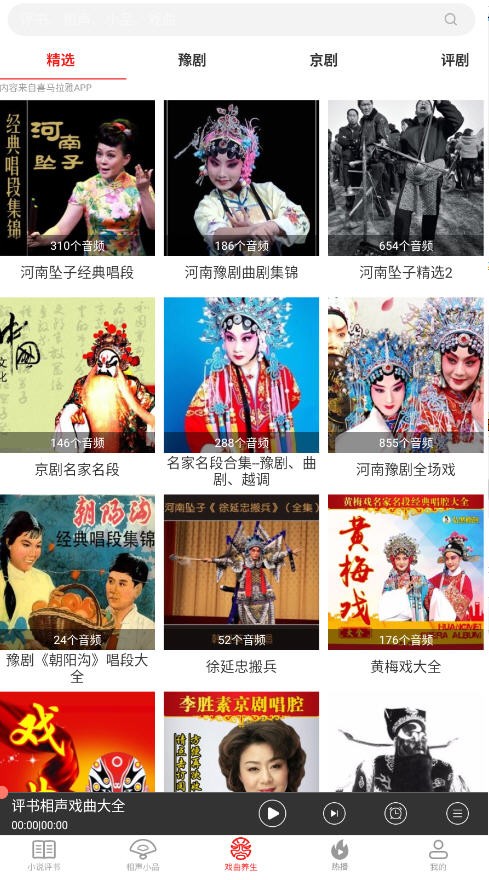
Task: Go to the 小说评书 tab
Action: (x=44, y=855)
